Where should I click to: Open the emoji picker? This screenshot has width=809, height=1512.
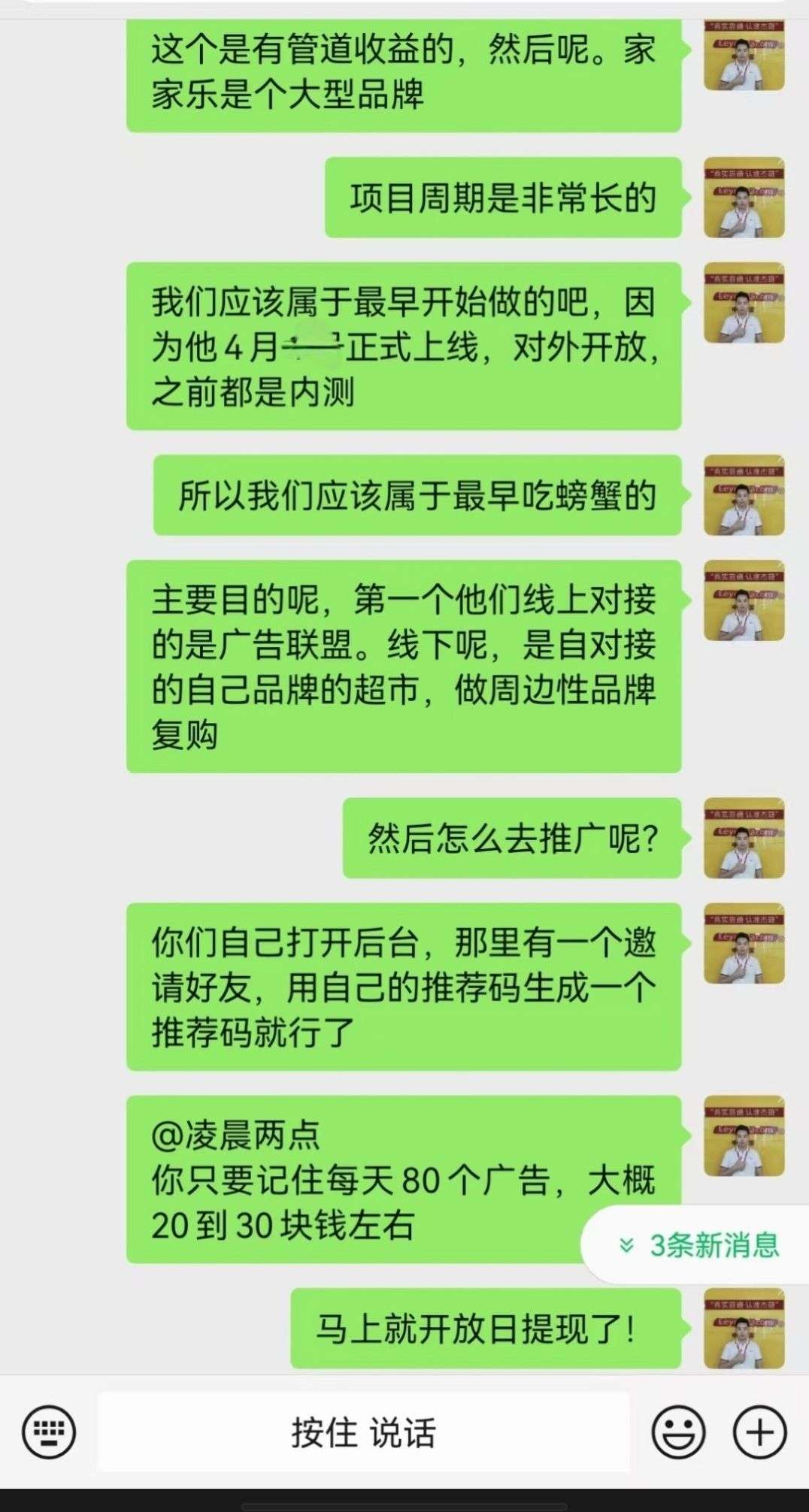[x=679, y=1431]
